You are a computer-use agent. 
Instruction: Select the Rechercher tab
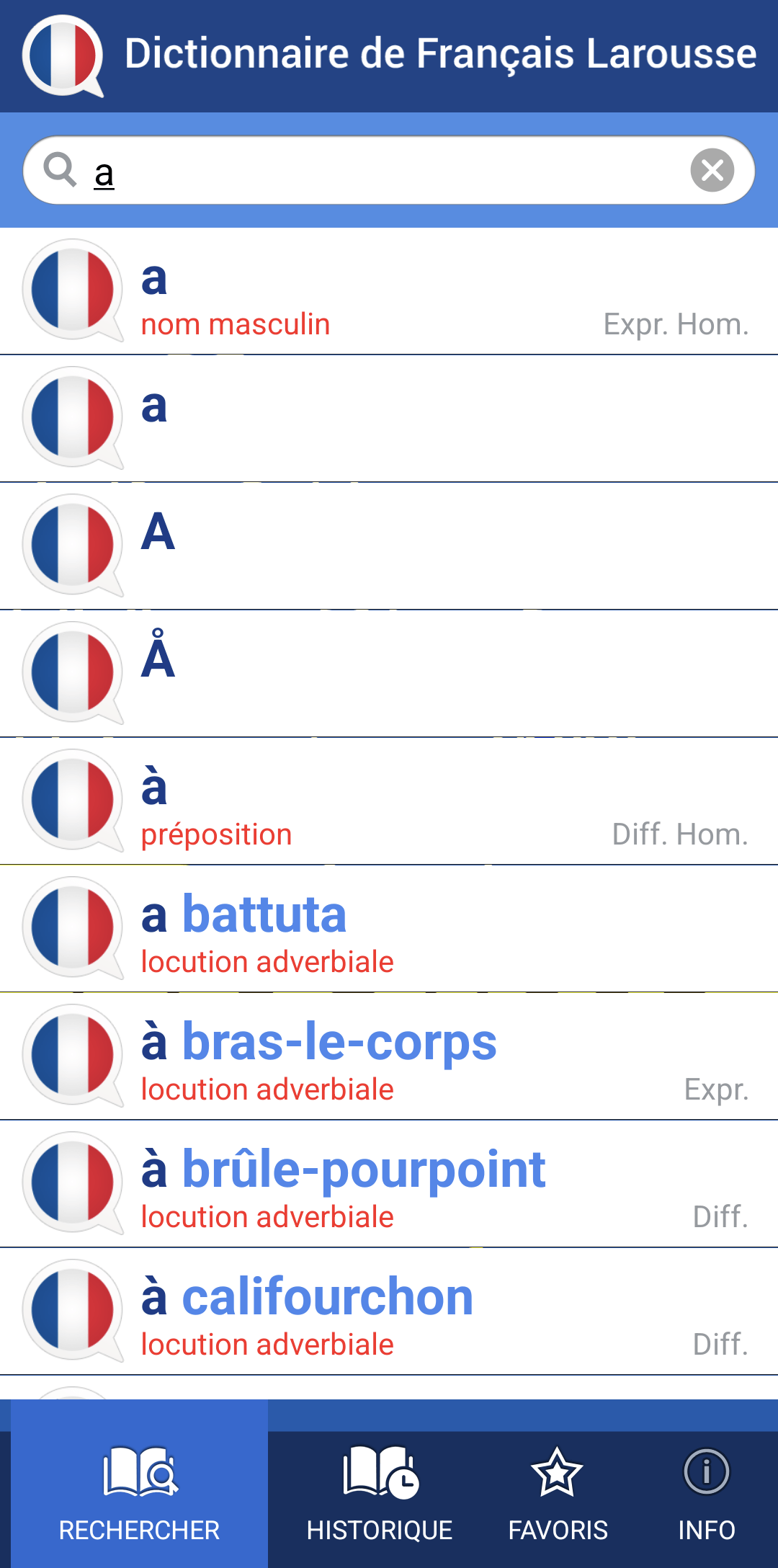pos(139,1492)
